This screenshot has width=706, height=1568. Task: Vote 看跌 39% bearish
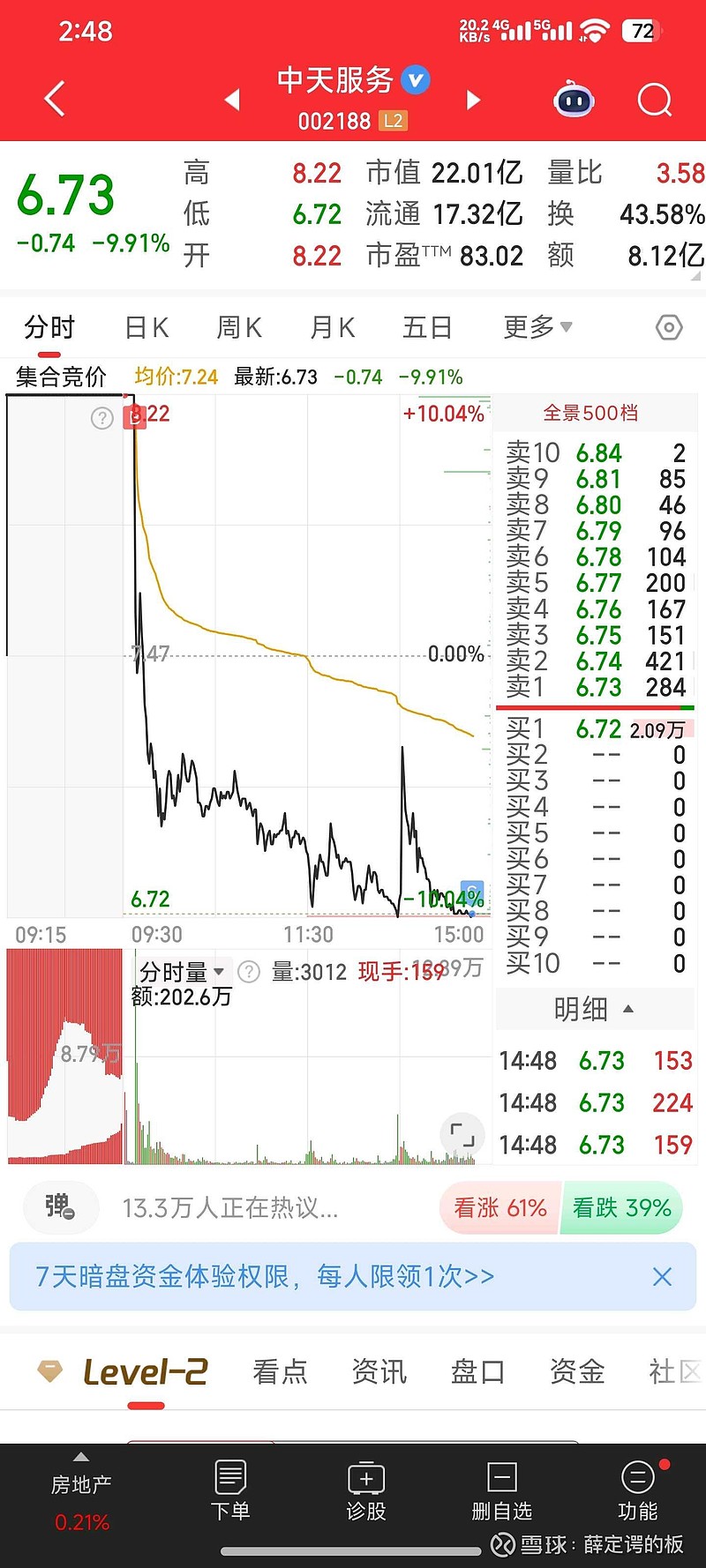[622, 1207]
